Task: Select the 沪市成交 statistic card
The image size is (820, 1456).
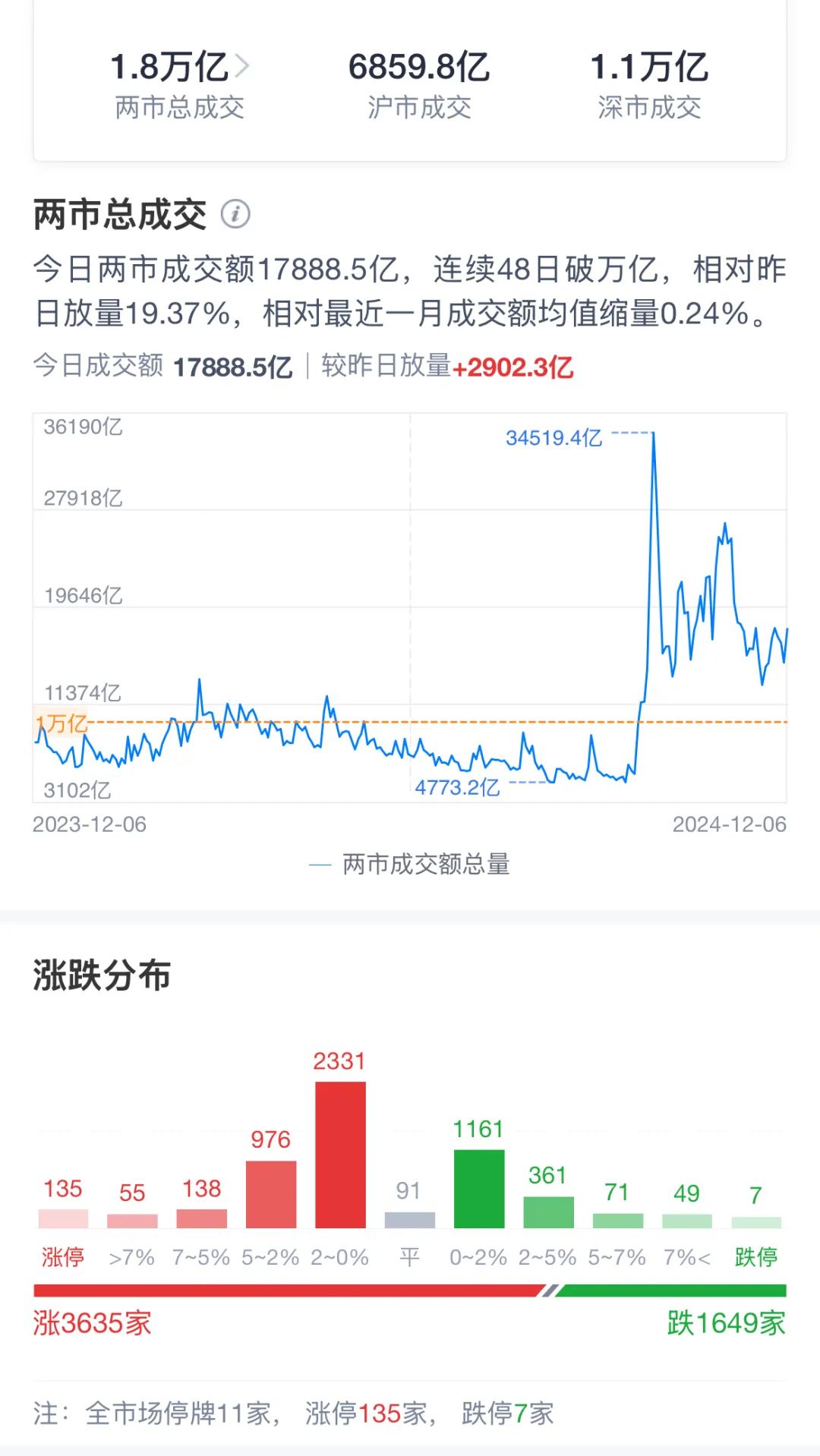Action: 418,84
